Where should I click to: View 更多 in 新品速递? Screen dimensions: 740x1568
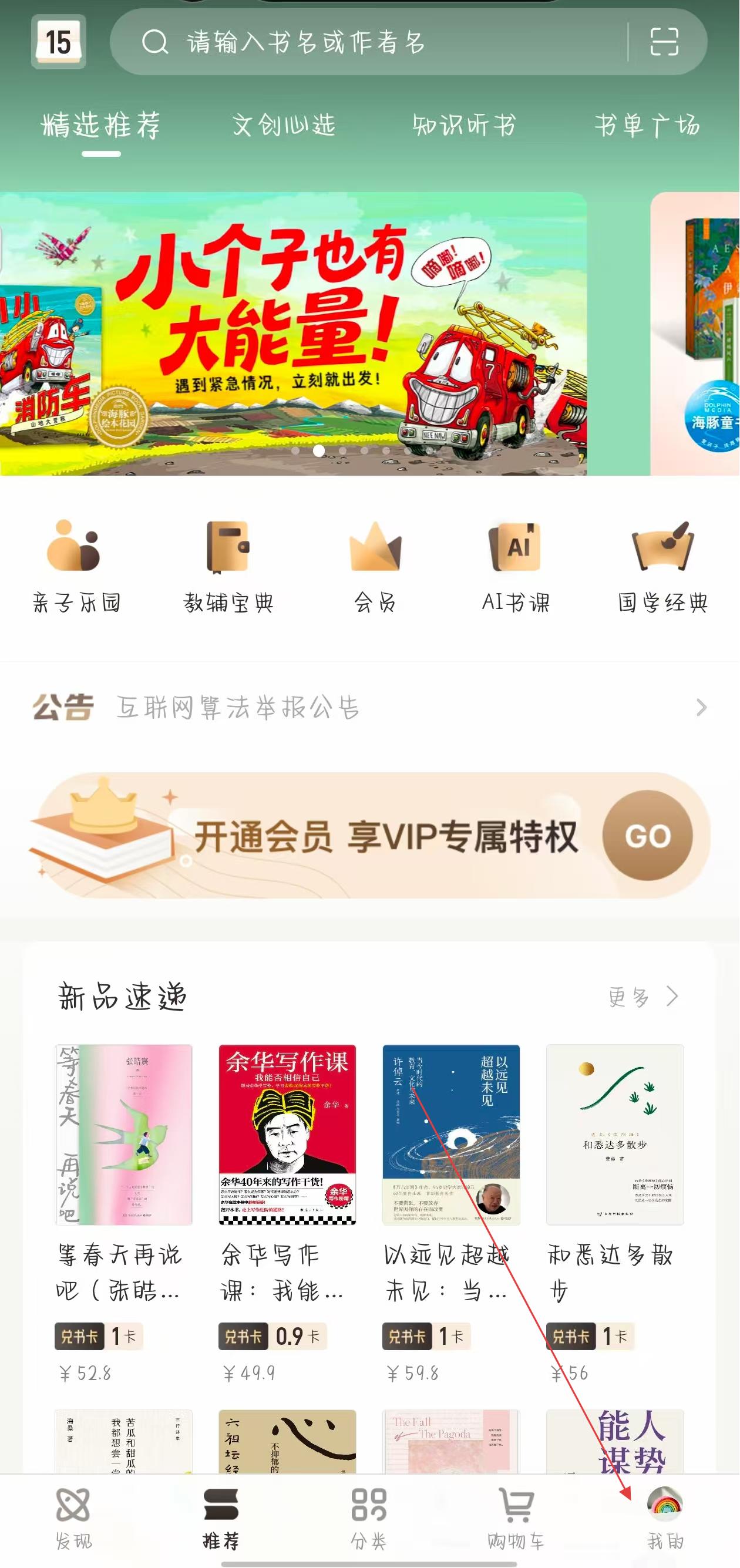[642, 997]
